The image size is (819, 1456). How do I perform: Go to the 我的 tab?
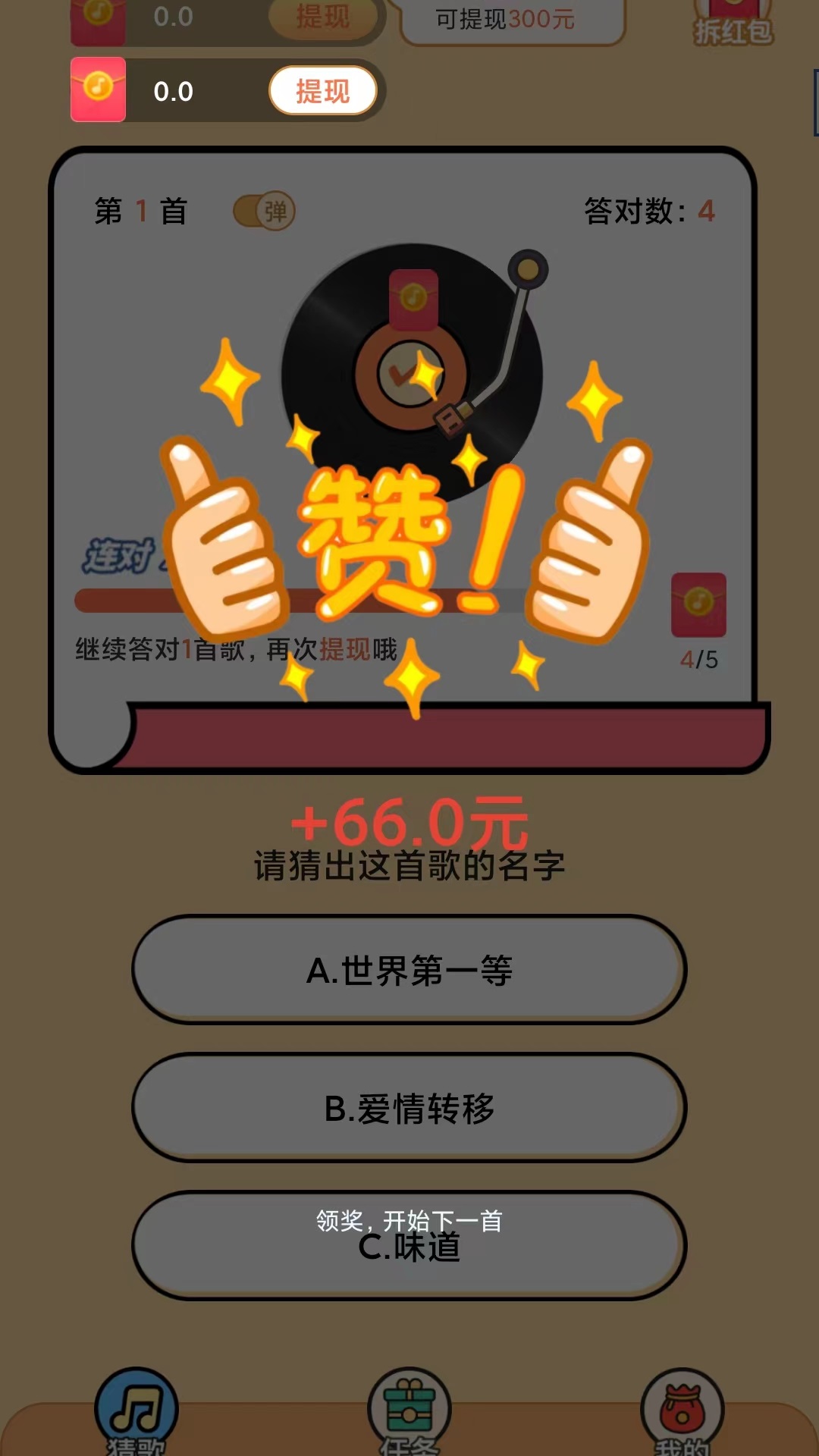(682, 1414)
